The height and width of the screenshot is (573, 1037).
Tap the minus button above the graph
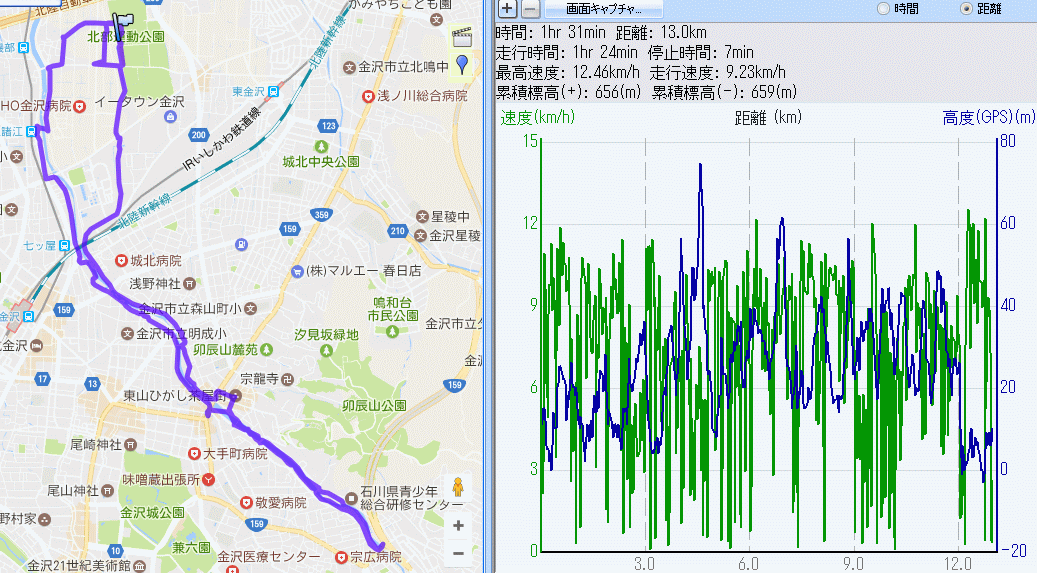[531, 8]
